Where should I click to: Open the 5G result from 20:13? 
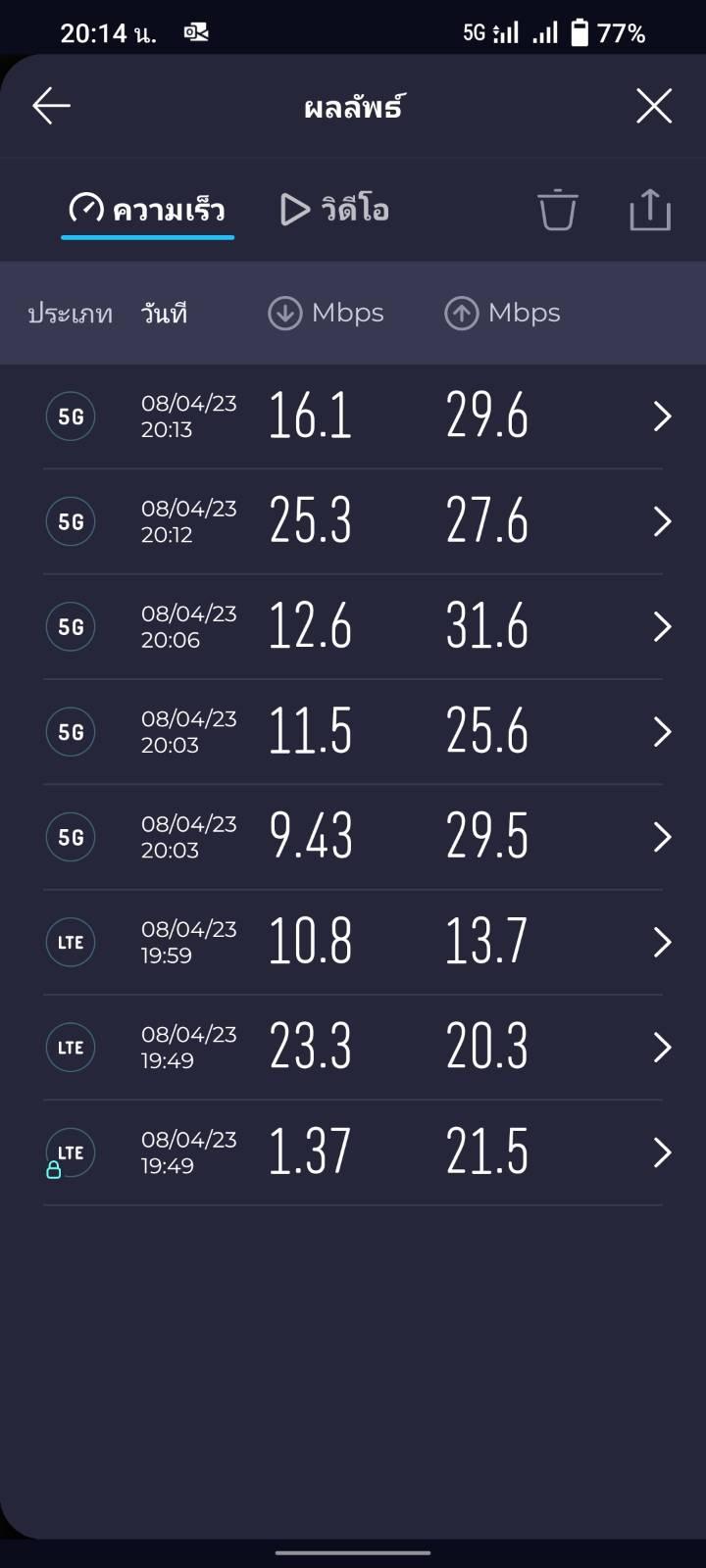[x=353, y=416]
